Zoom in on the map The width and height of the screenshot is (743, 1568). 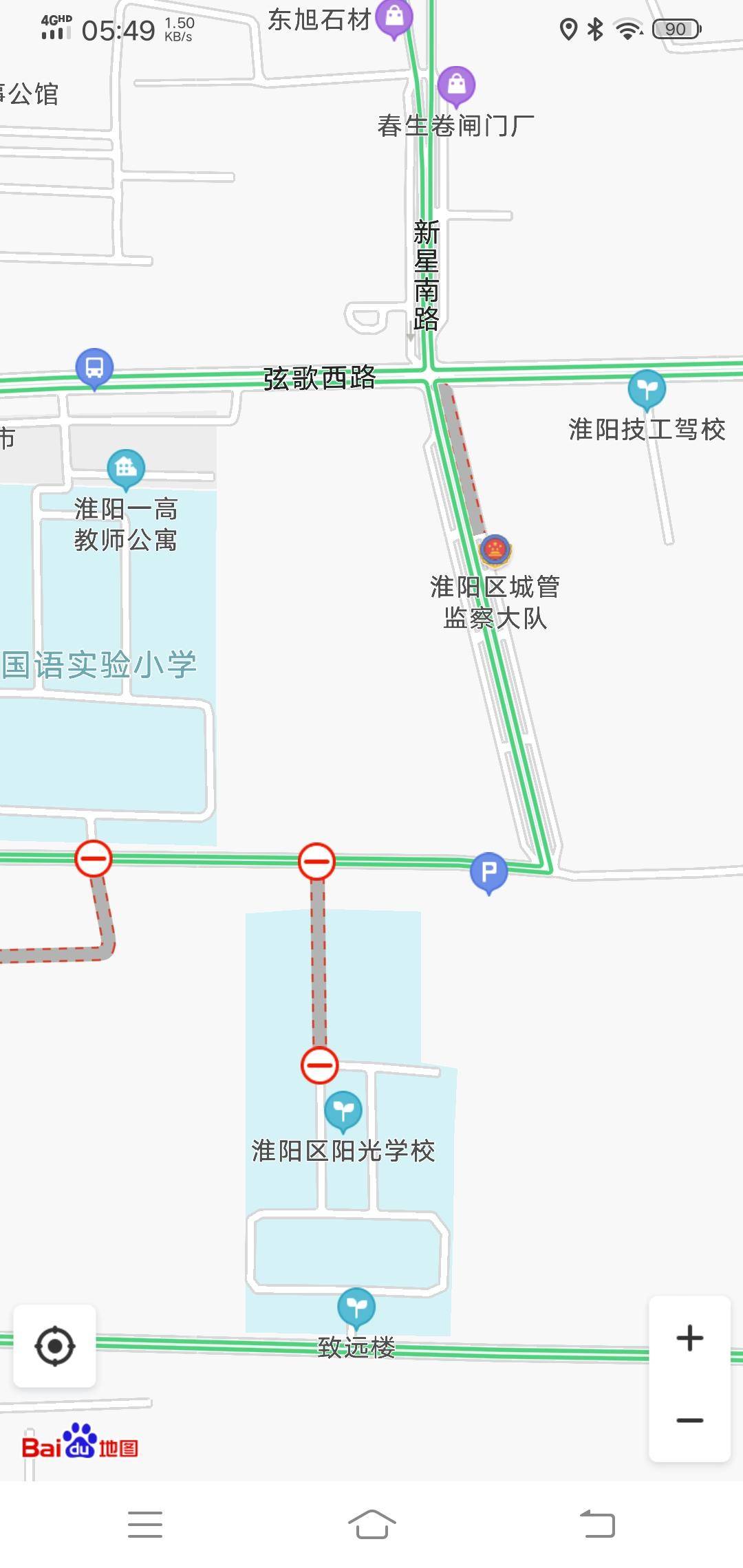(689, 1338)
